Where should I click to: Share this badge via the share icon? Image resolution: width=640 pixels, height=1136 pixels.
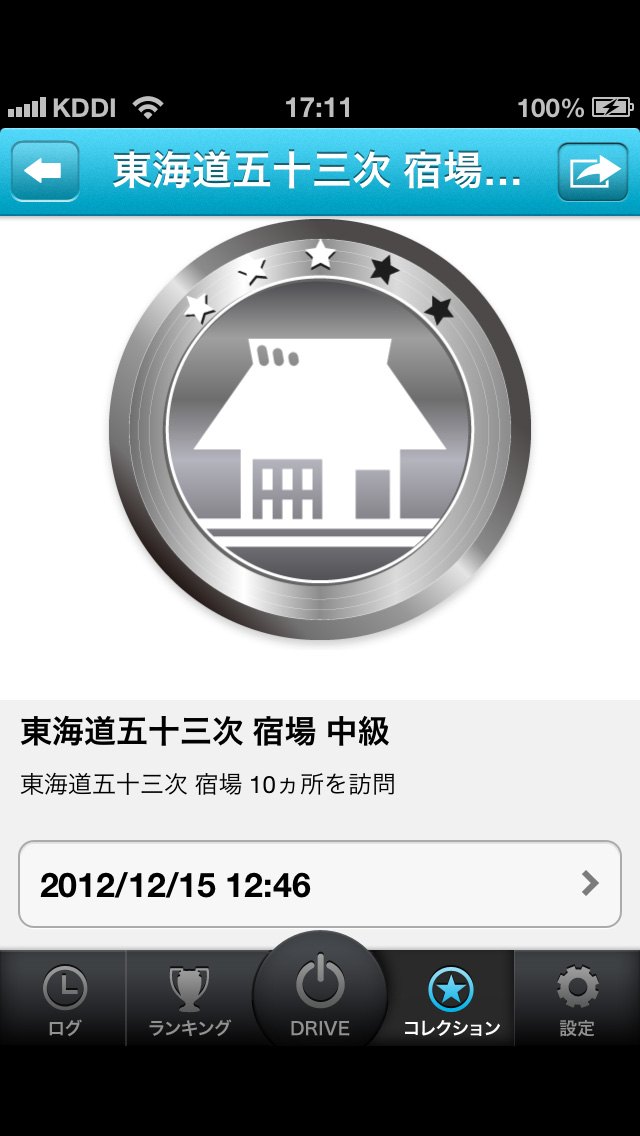coord(593,172)
